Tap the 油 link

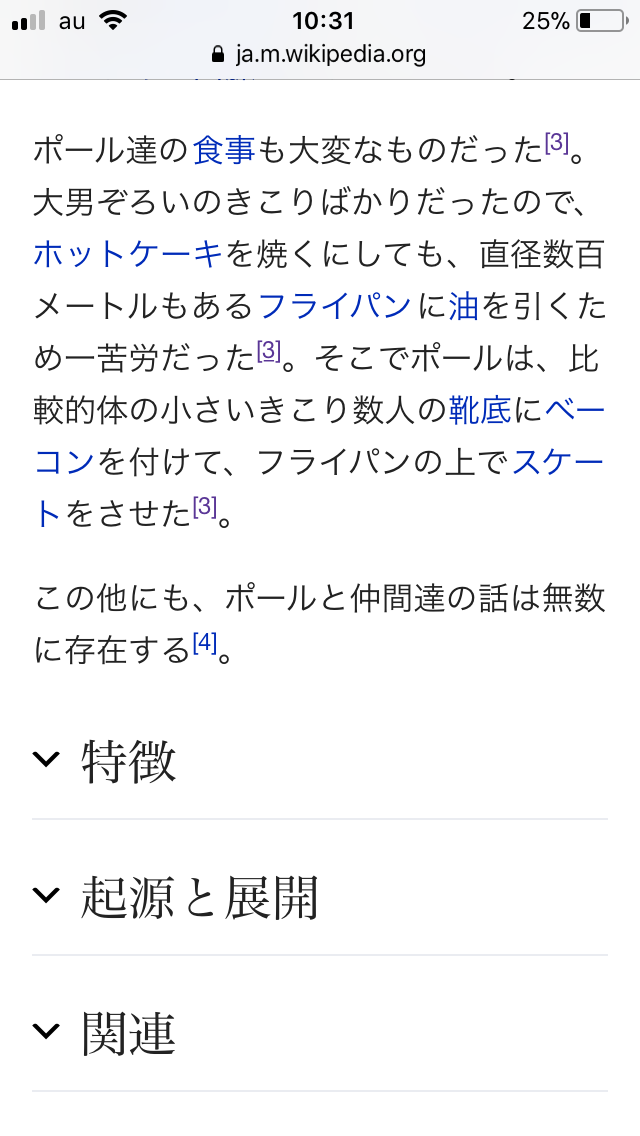point(463,306)
